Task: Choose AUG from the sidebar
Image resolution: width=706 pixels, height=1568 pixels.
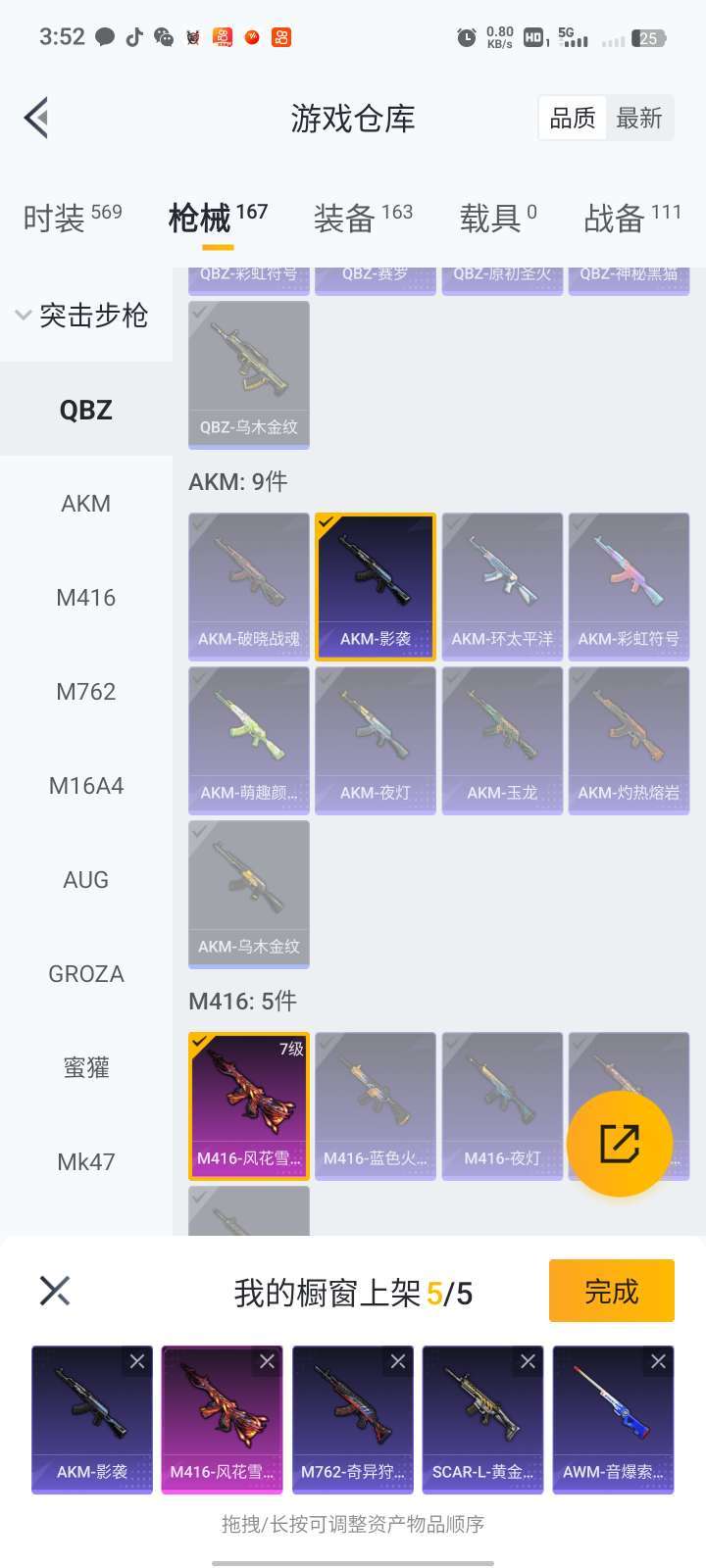Action: 86,880
